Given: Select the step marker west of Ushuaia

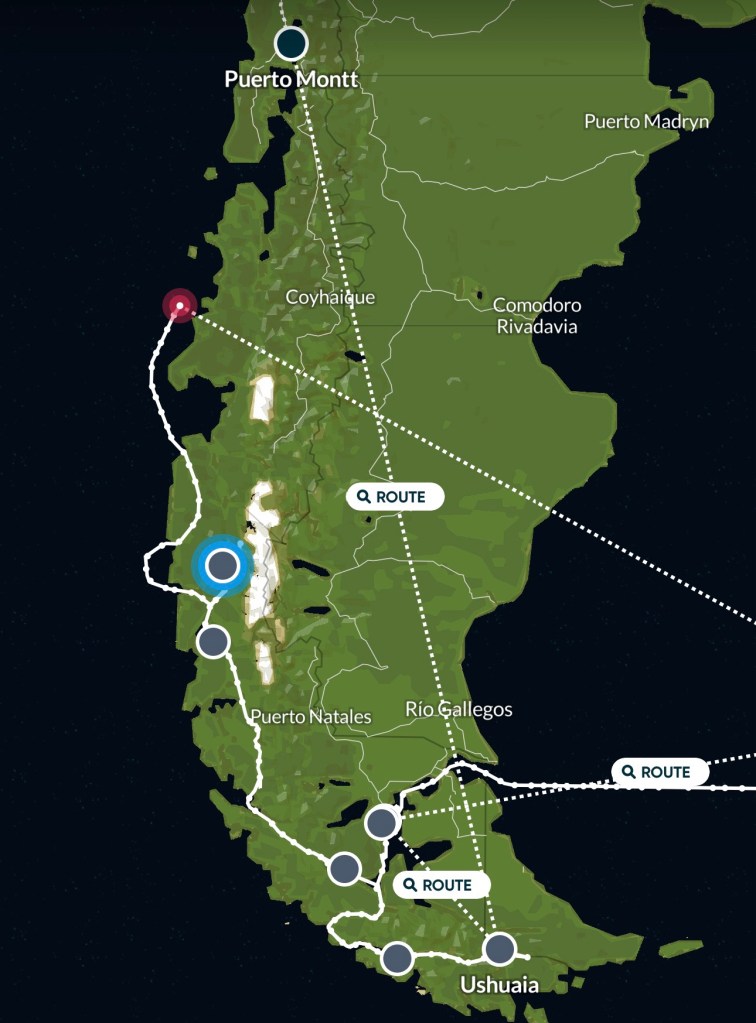Looking at the screenshot, I should coord(397,958).
